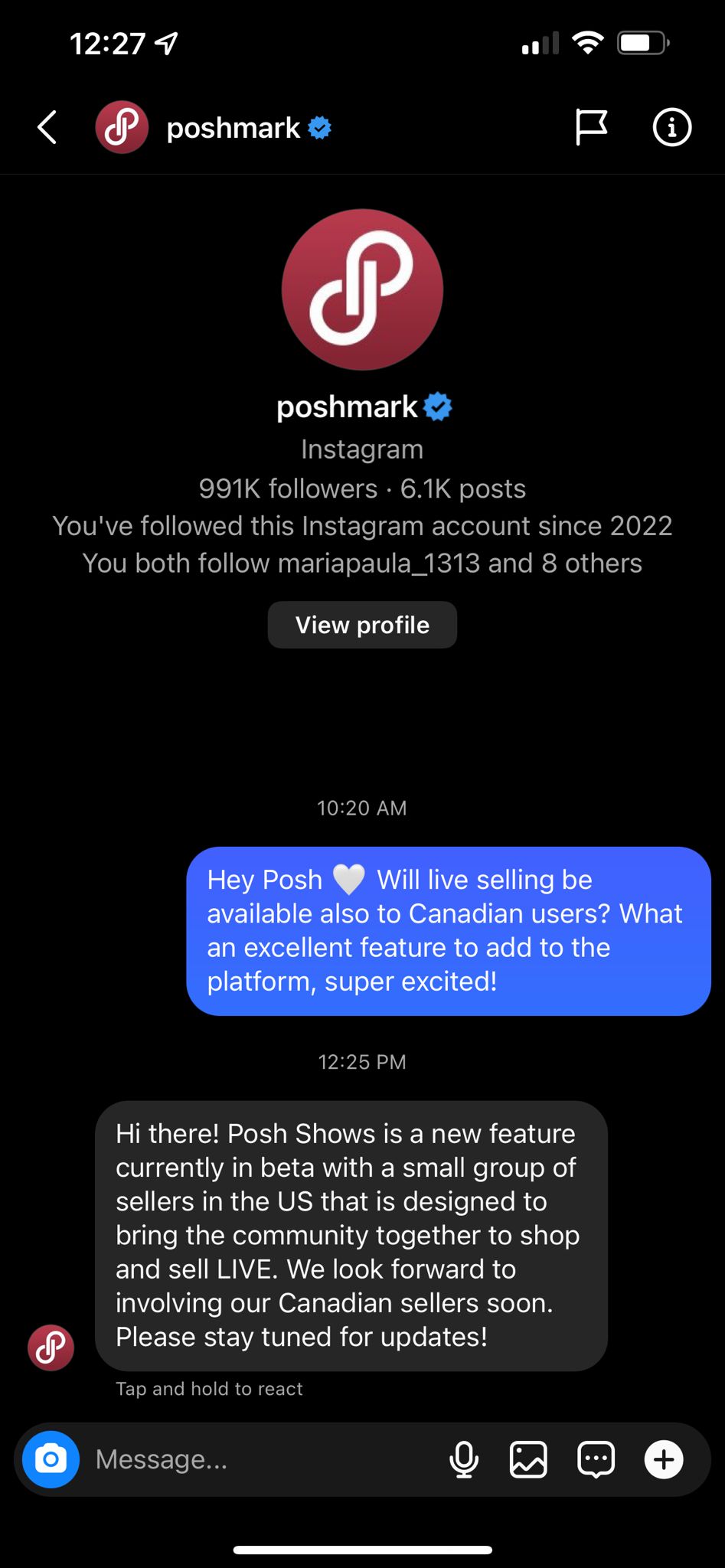This screenshot has width=725, height=1568.
Task: Open the stickers and GIFs icon
Action: pos(596,1459)
